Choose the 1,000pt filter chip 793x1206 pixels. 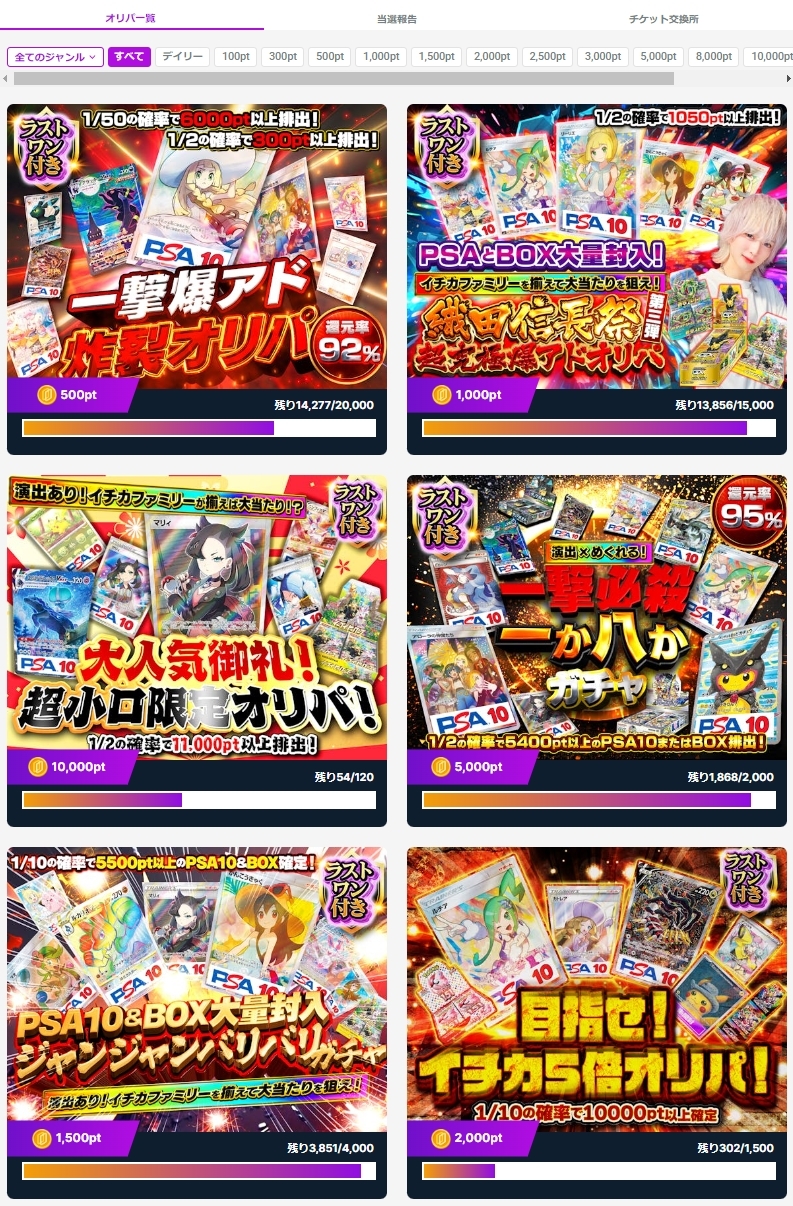coord(381,57)
